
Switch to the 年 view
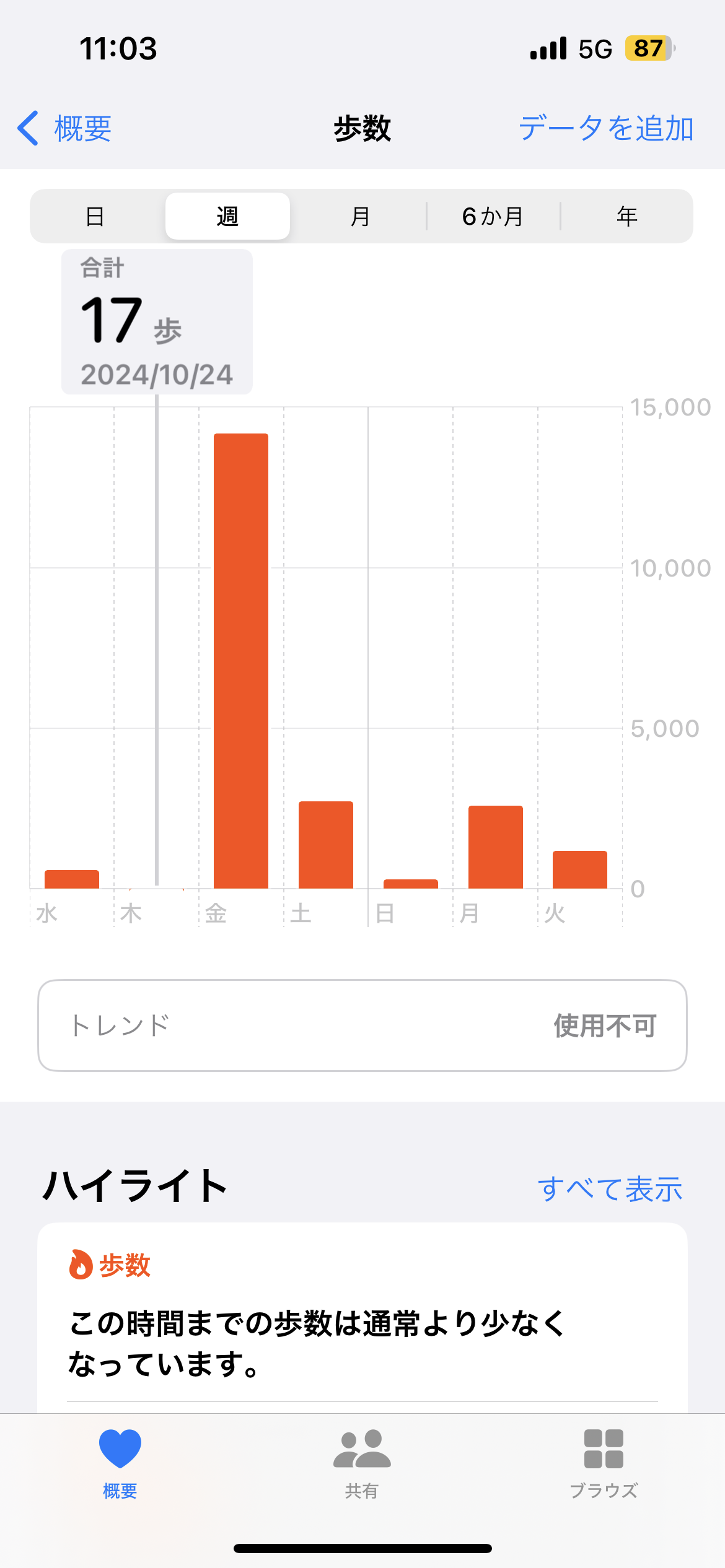(x=626, y=216)
